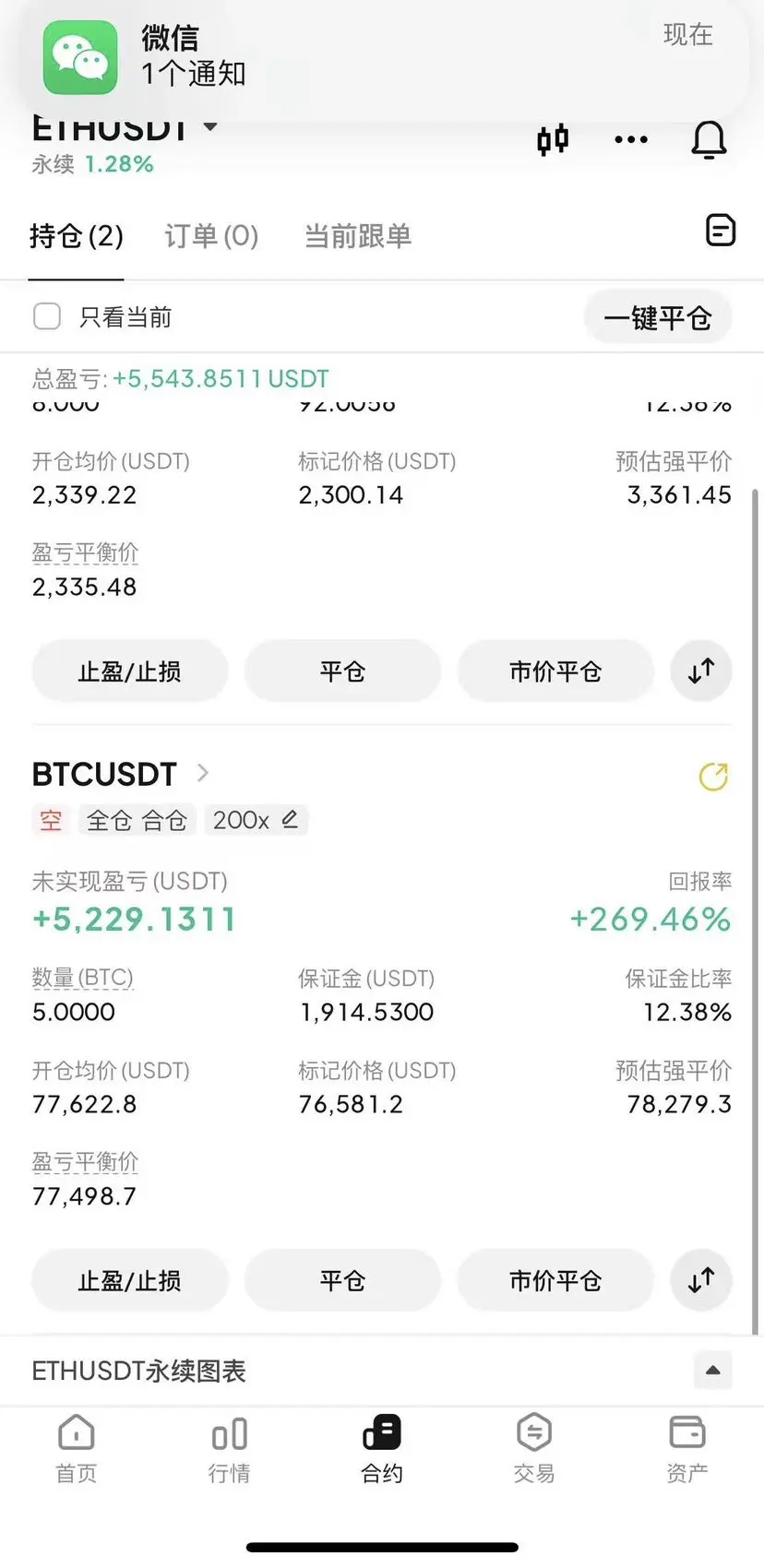Switch to the 订单 (0) tab
Screen dimensions: 764x1568
click(x=211, y=236)
